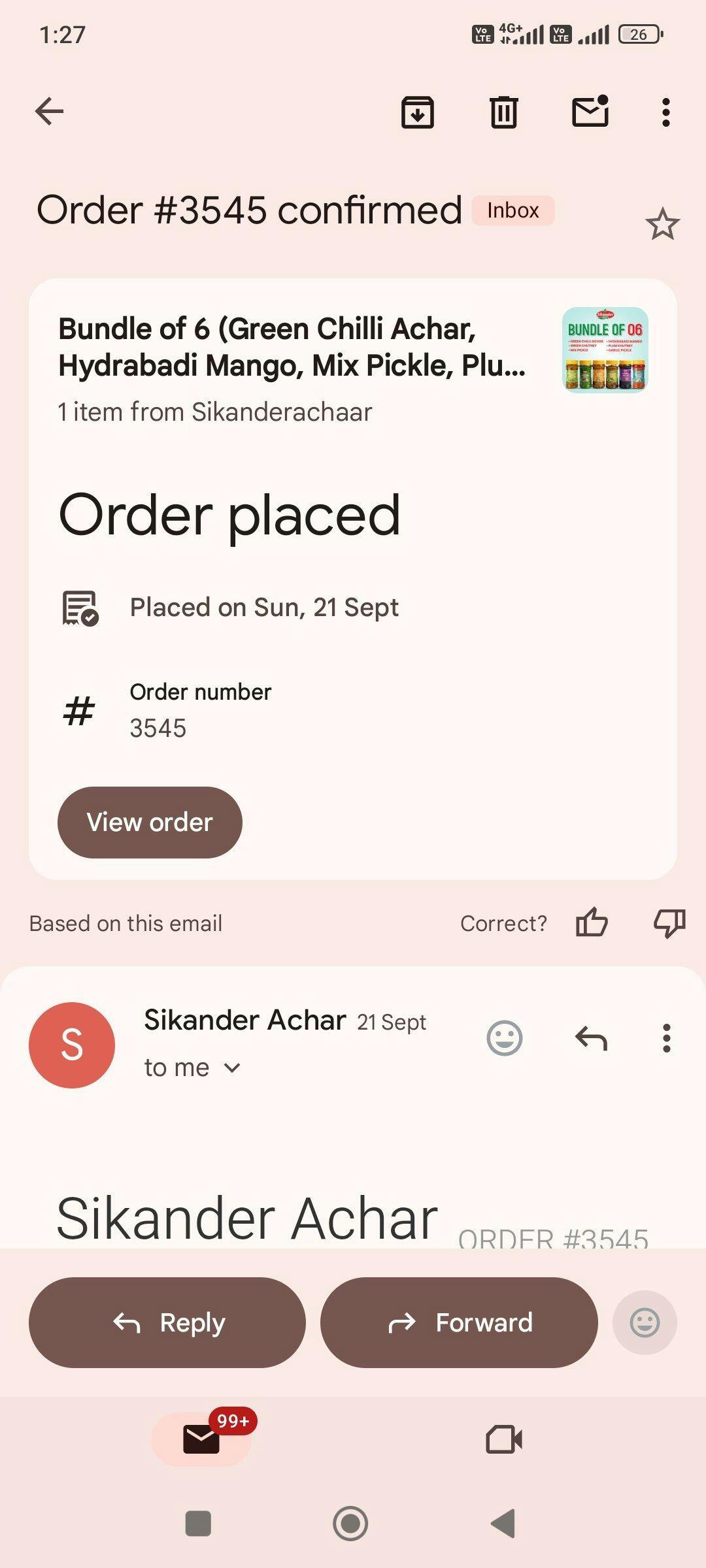Screen dimensions: 706x1568
Task: Delete this email
Action: click(x=503, y=112)
